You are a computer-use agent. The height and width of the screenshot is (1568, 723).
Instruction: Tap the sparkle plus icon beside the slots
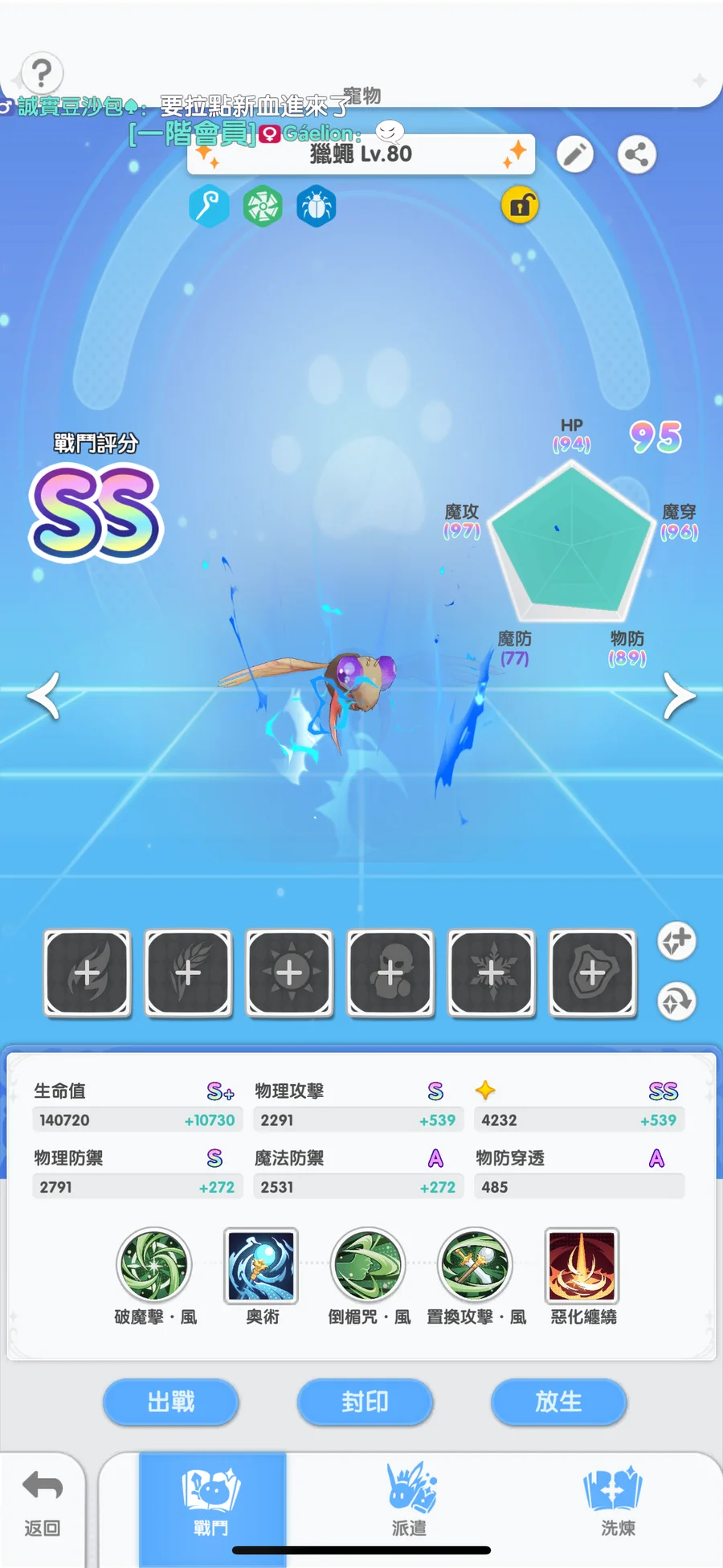click(x=676, y=940)
